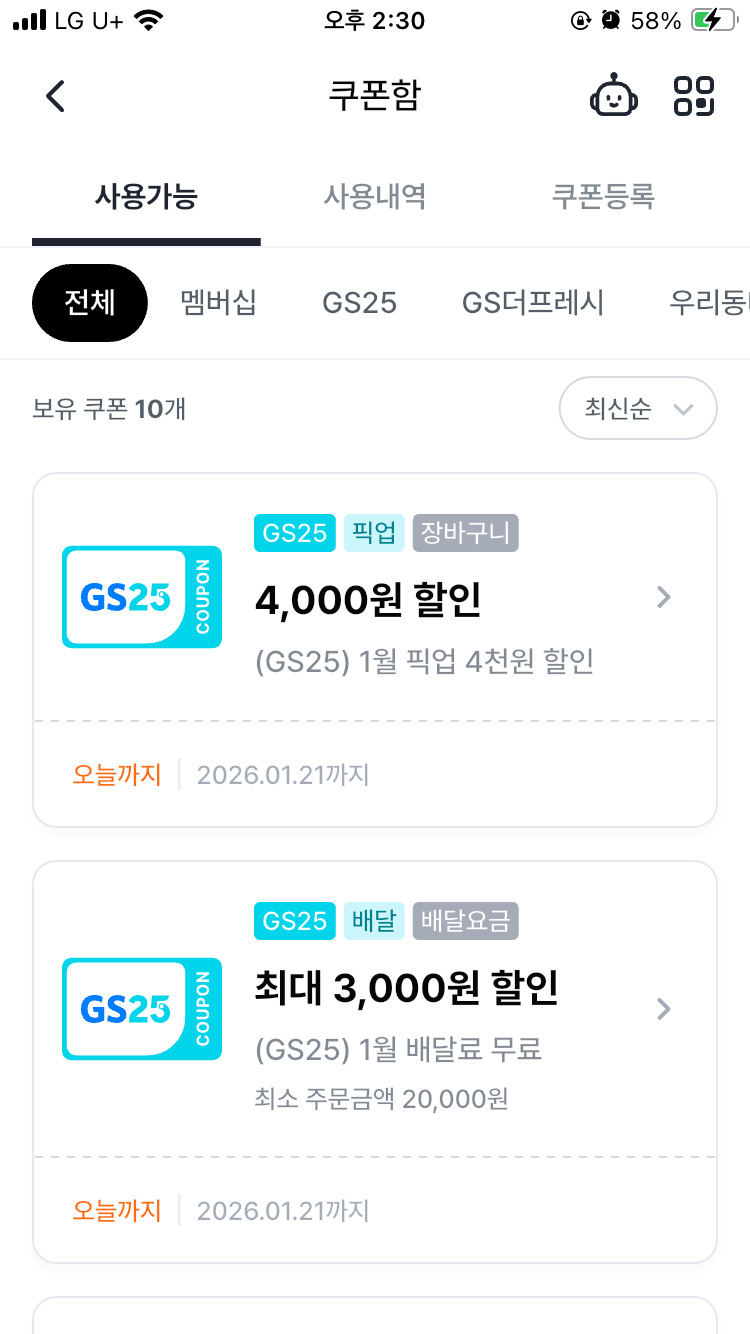Viewport: 750px width, 1334px height.
Task: Switch to the 사용내역 tab
Action: (375, 196)
